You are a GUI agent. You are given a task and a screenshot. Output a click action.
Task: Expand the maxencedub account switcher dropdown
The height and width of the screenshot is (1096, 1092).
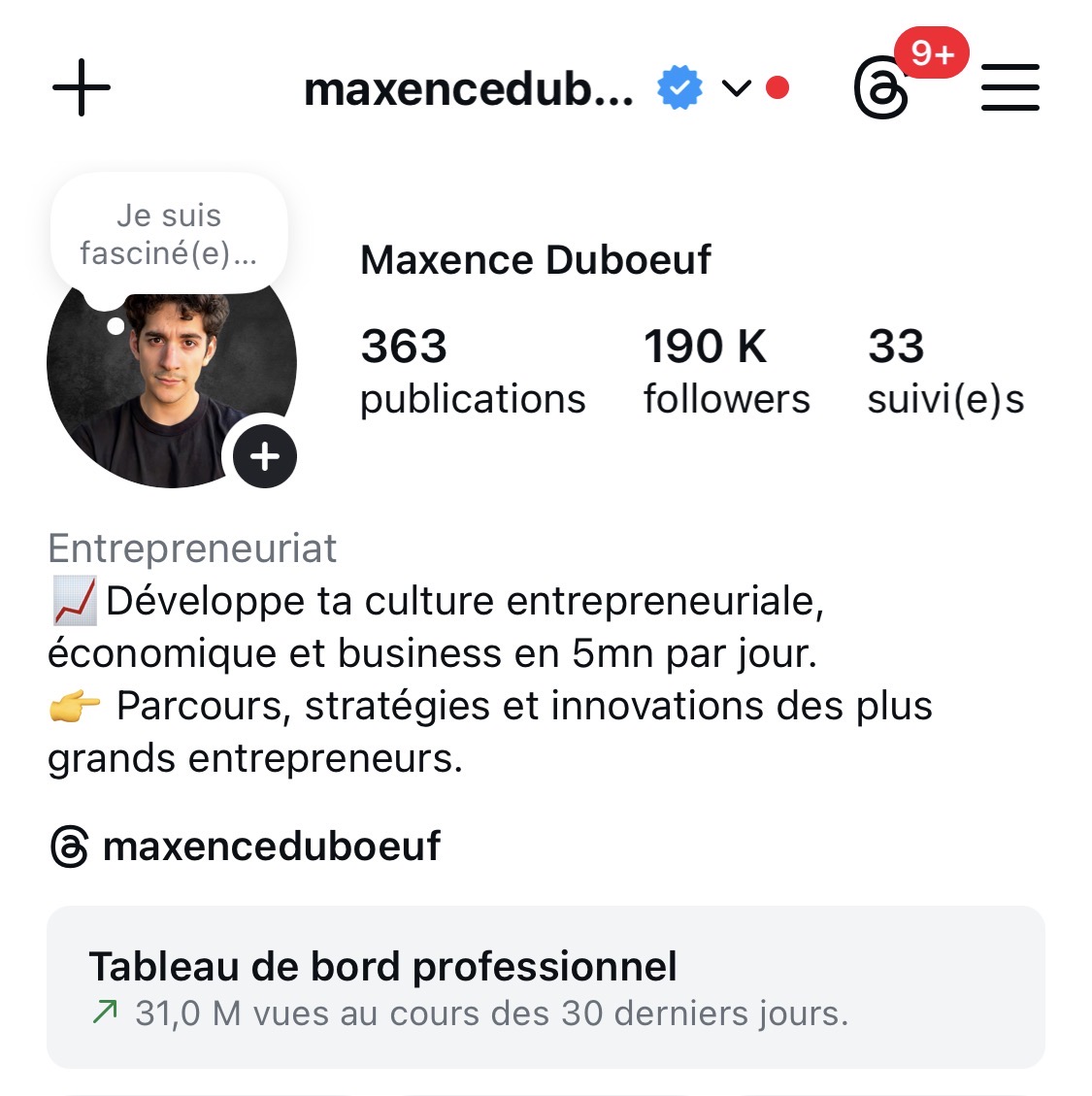pyautogui.click(x=736, y=89)
